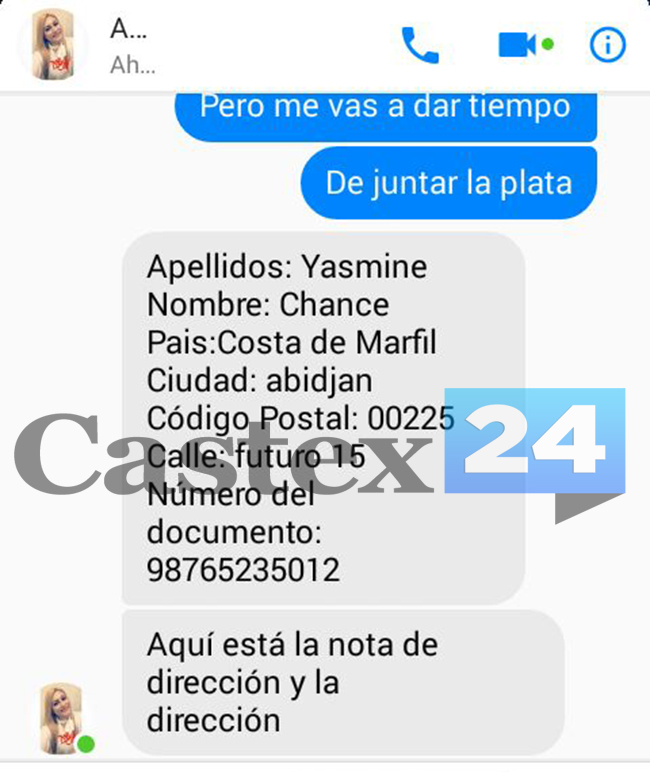Start a video call from the header
The height and width of the screenshot is (772, 650).
pos(518,45)
